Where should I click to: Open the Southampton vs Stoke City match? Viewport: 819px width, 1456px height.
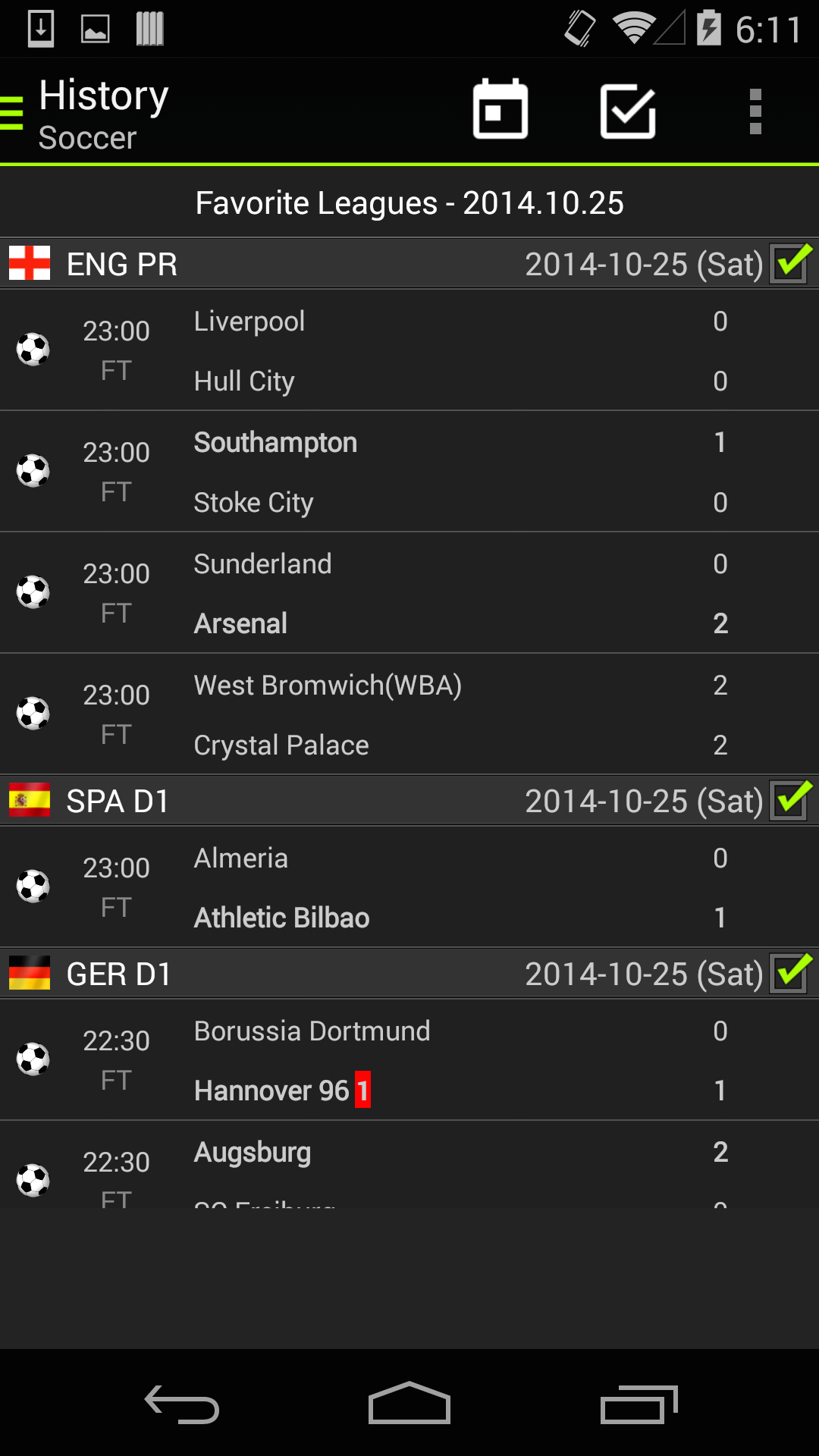[x=409, y=472]
